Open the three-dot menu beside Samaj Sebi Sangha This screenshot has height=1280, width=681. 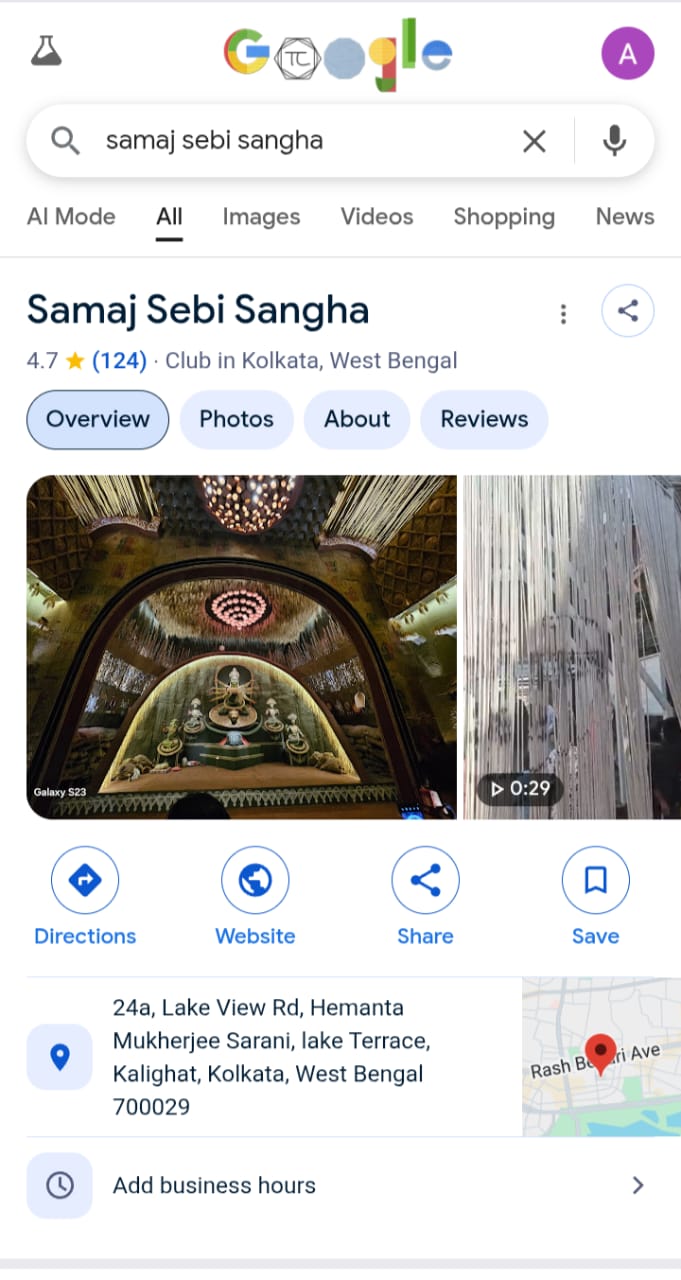pos(563,314)
